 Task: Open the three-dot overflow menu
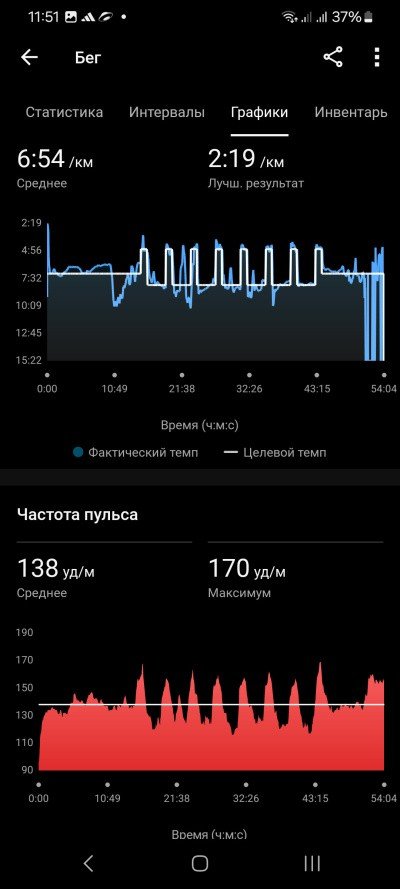377,57
